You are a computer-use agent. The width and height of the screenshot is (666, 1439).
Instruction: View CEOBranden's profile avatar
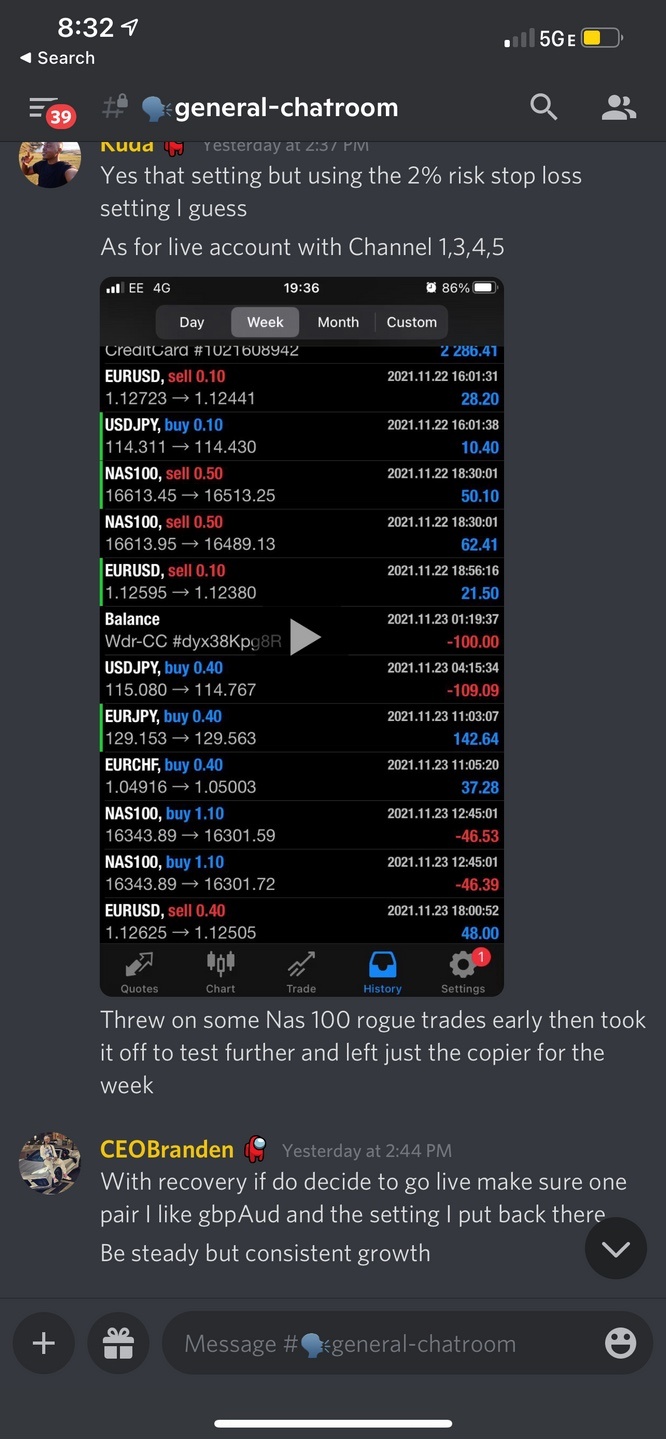point(50,1164)
